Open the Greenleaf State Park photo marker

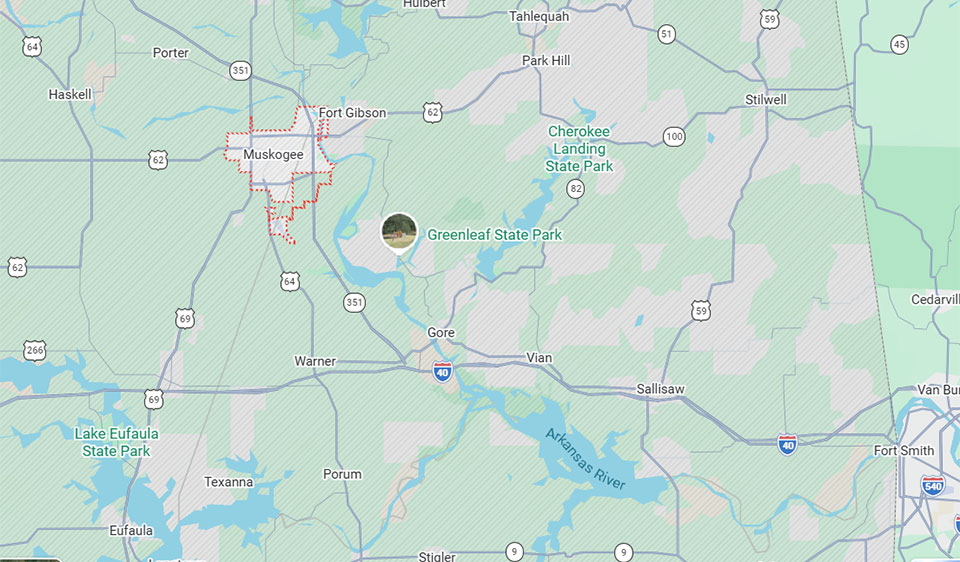[x=399, y=231]
